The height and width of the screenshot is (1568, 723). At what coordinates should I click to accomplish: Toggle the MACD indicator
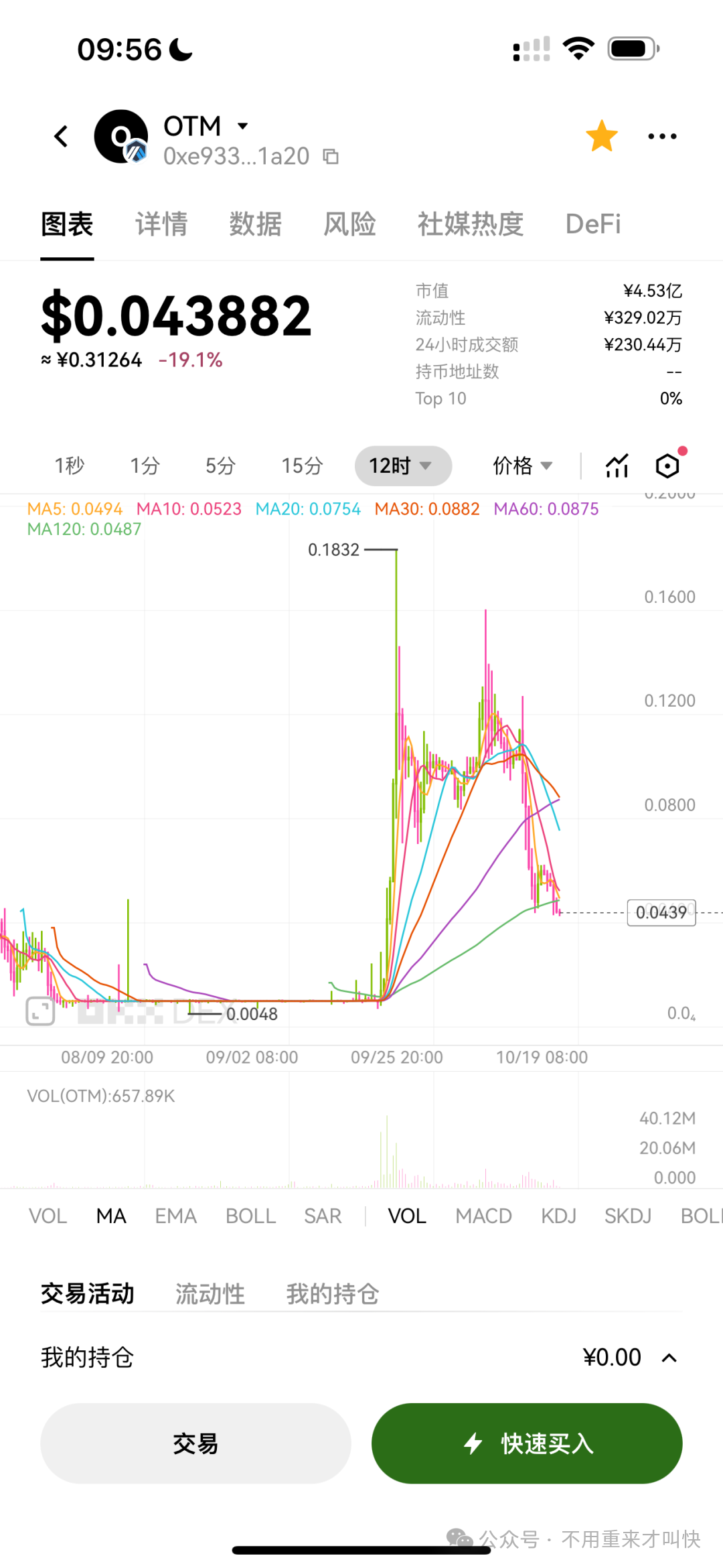[483, 1215]
